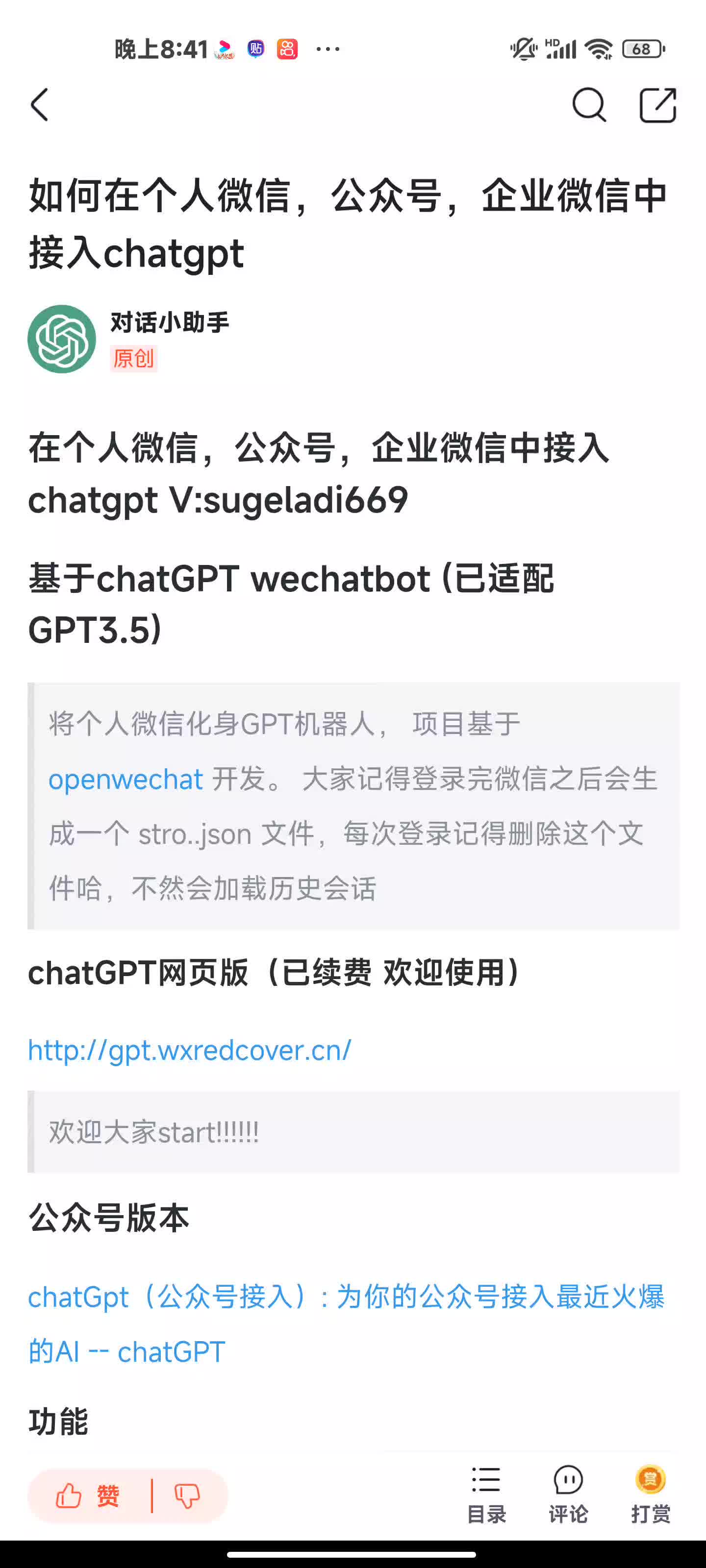This screenshot has height=1568, width=706.
Task: Go back using the top-left arrow
Action: point(40,105)
